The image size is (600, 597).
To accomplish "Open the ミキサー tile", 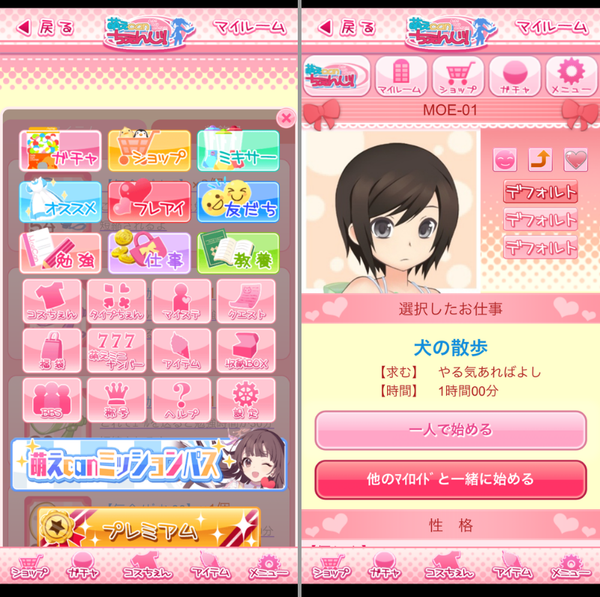I will (x=238, y=150).
